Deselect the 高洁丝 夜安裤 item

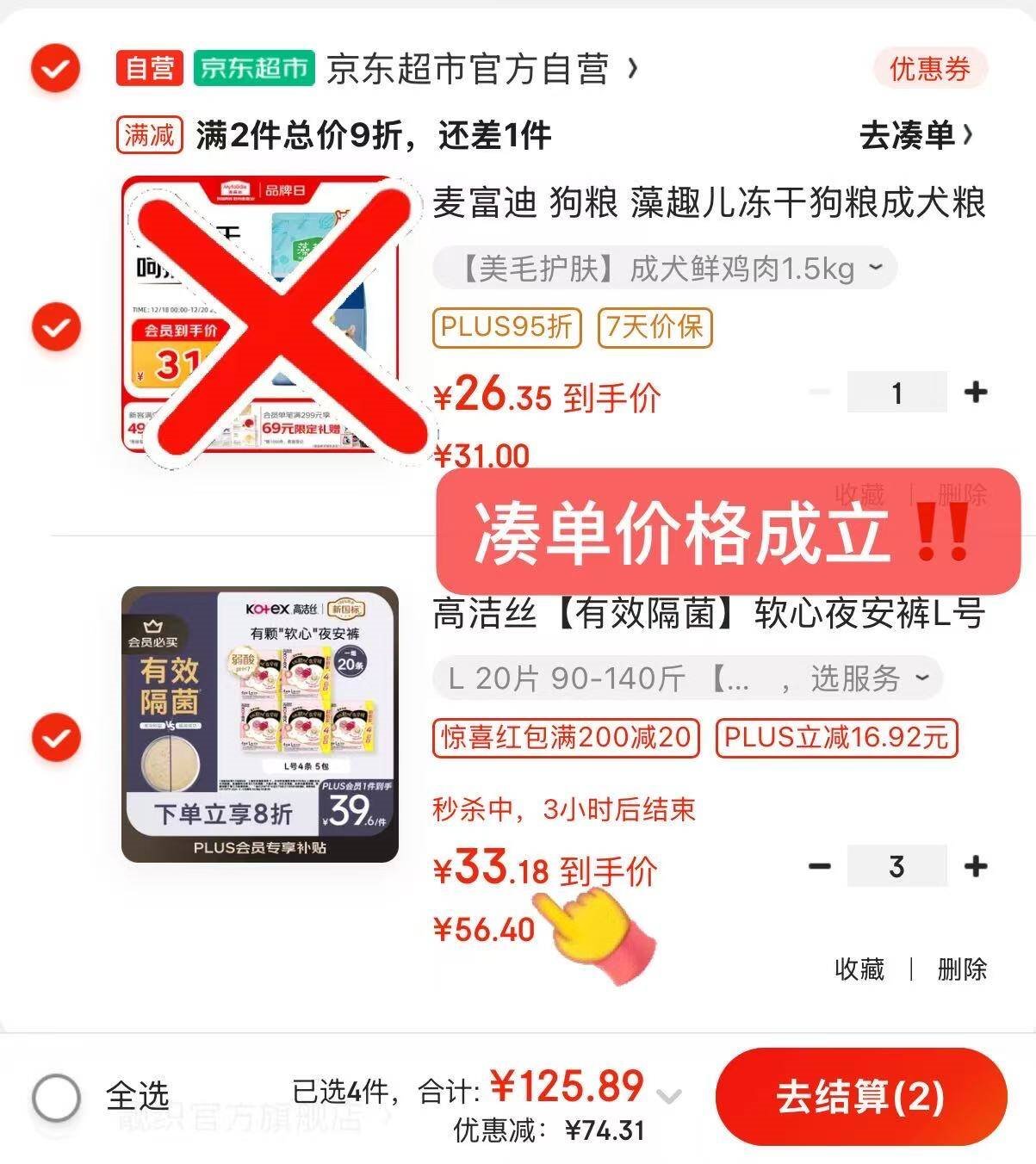(56, 738)
